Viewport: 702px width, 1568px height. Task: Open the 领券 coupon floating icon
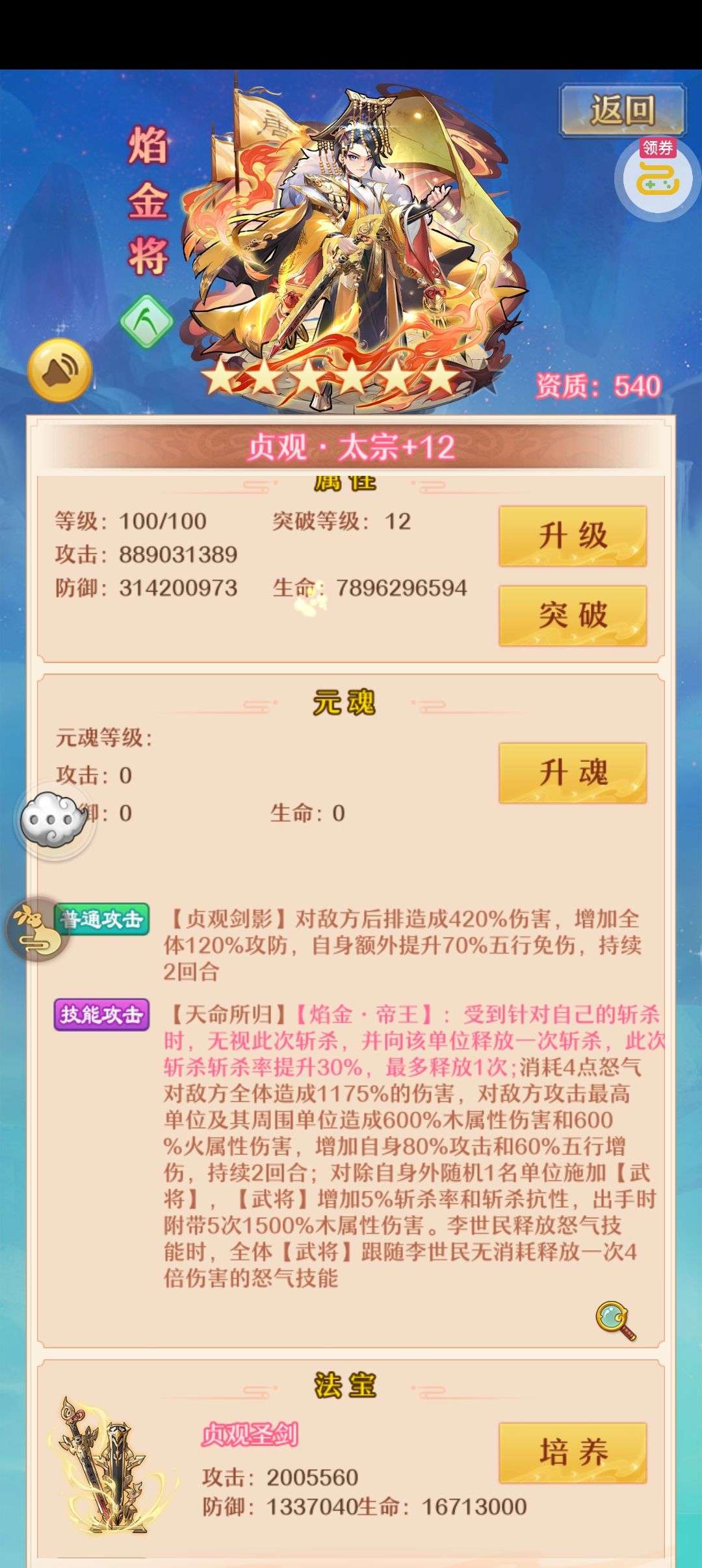(x=658, y=177)
